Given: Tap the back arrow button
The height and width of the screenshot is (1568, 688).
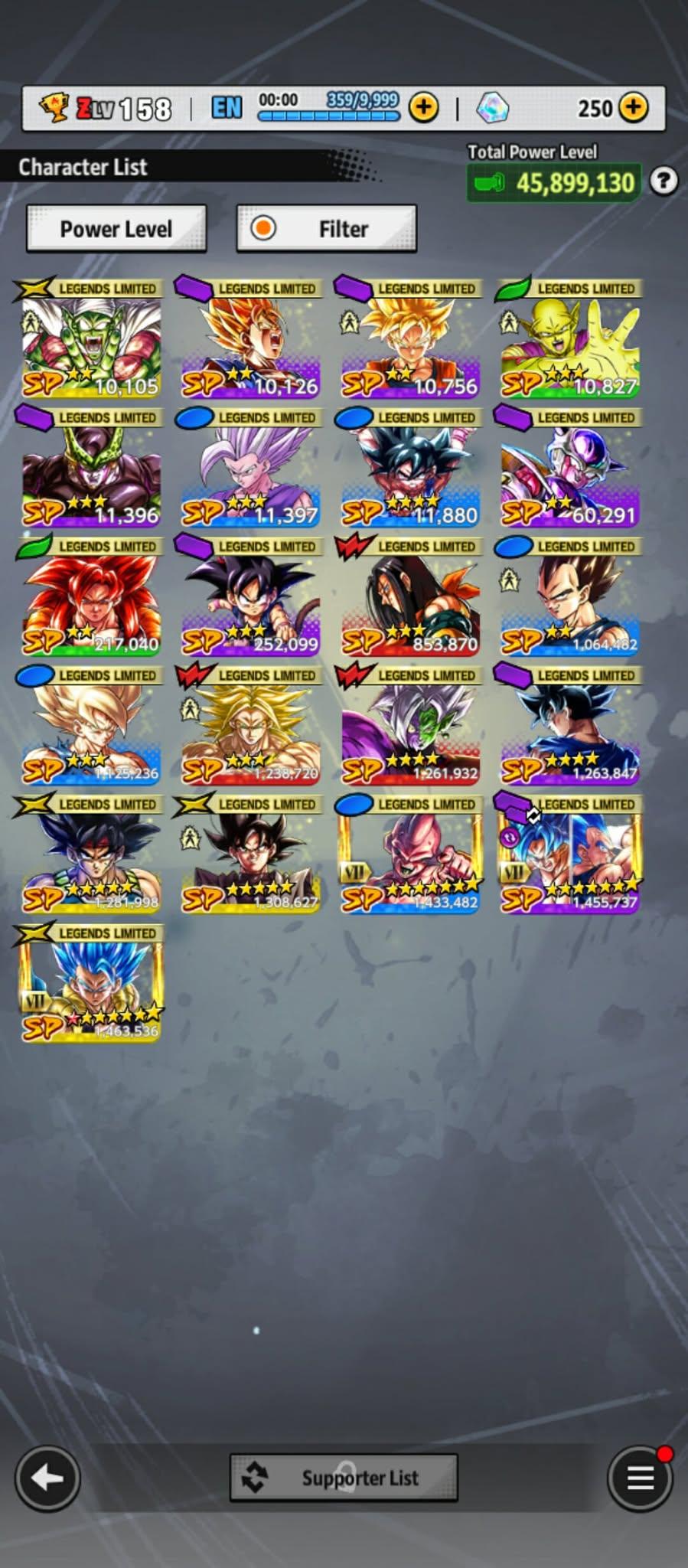Looking at the screenshot, I should 47,1478.
